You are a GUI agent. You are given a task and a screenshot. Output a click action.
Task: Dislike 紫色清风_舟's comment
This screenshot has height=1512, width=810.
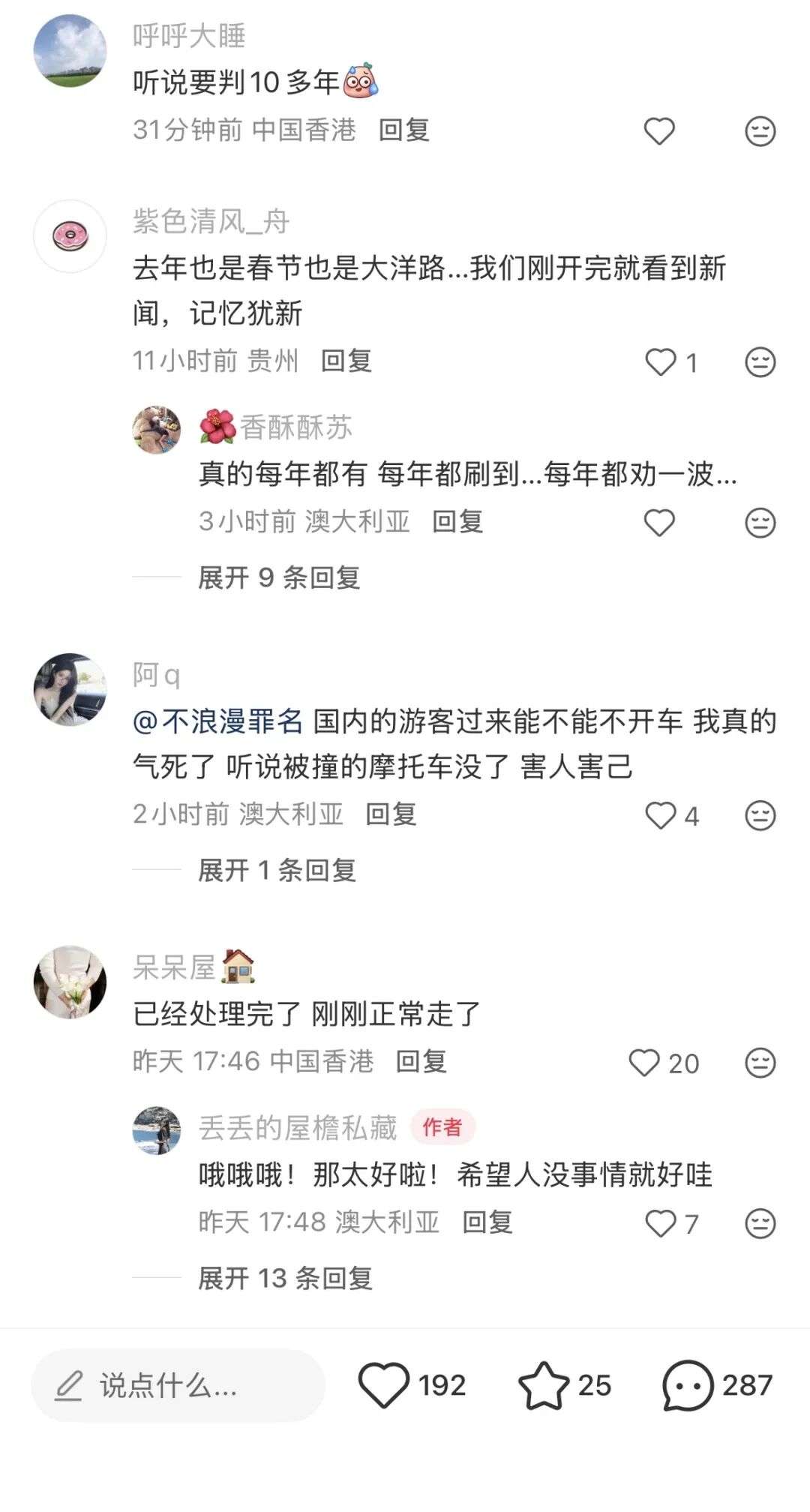(760, 362)
